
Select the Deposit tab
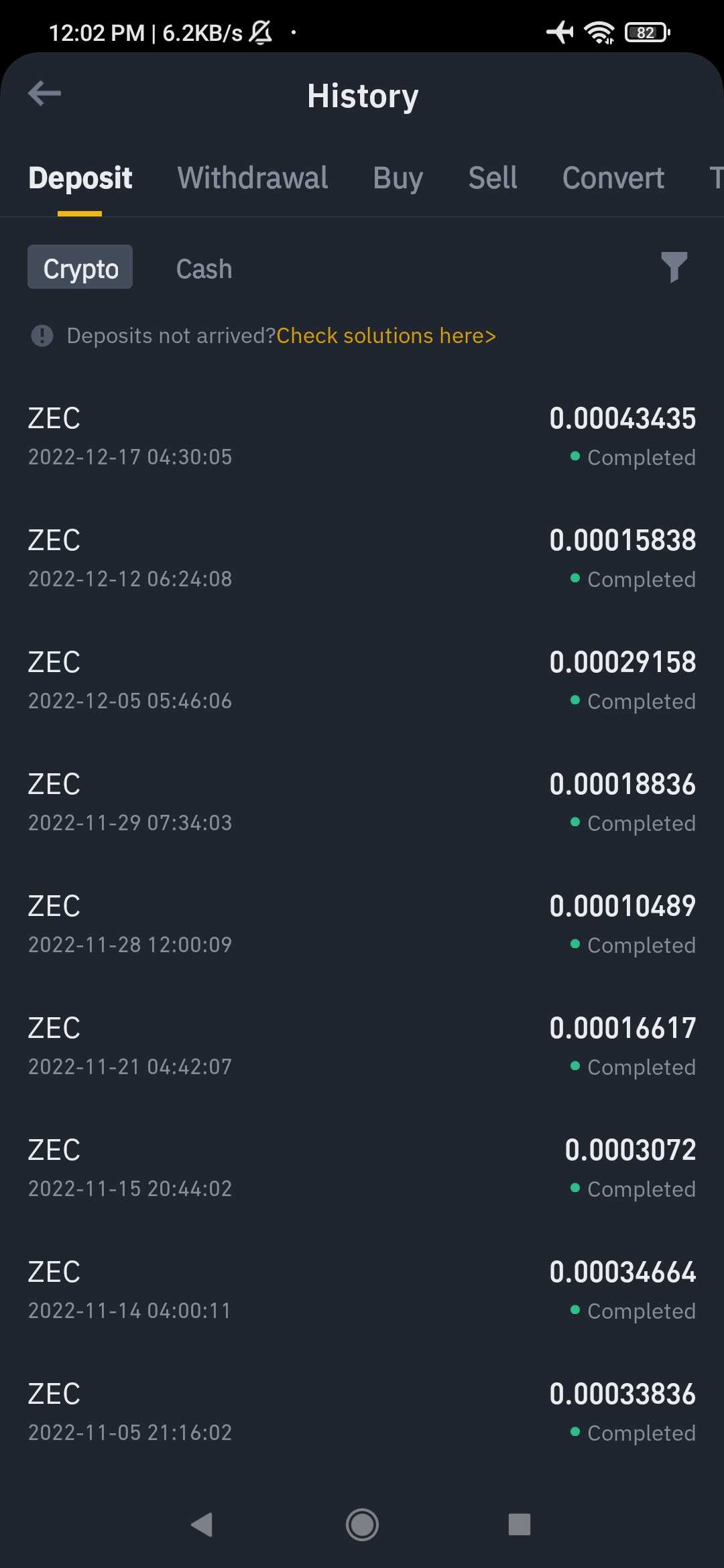pos(80,178)
